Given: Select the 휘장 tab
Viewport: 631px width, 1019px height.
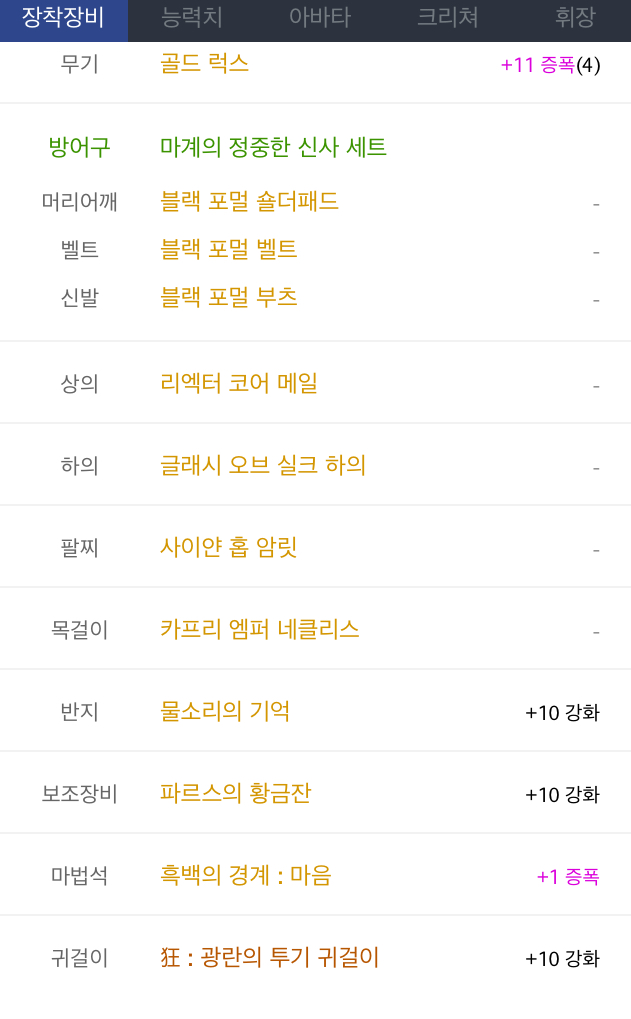Looking at the screenshot, I should 575,17.
